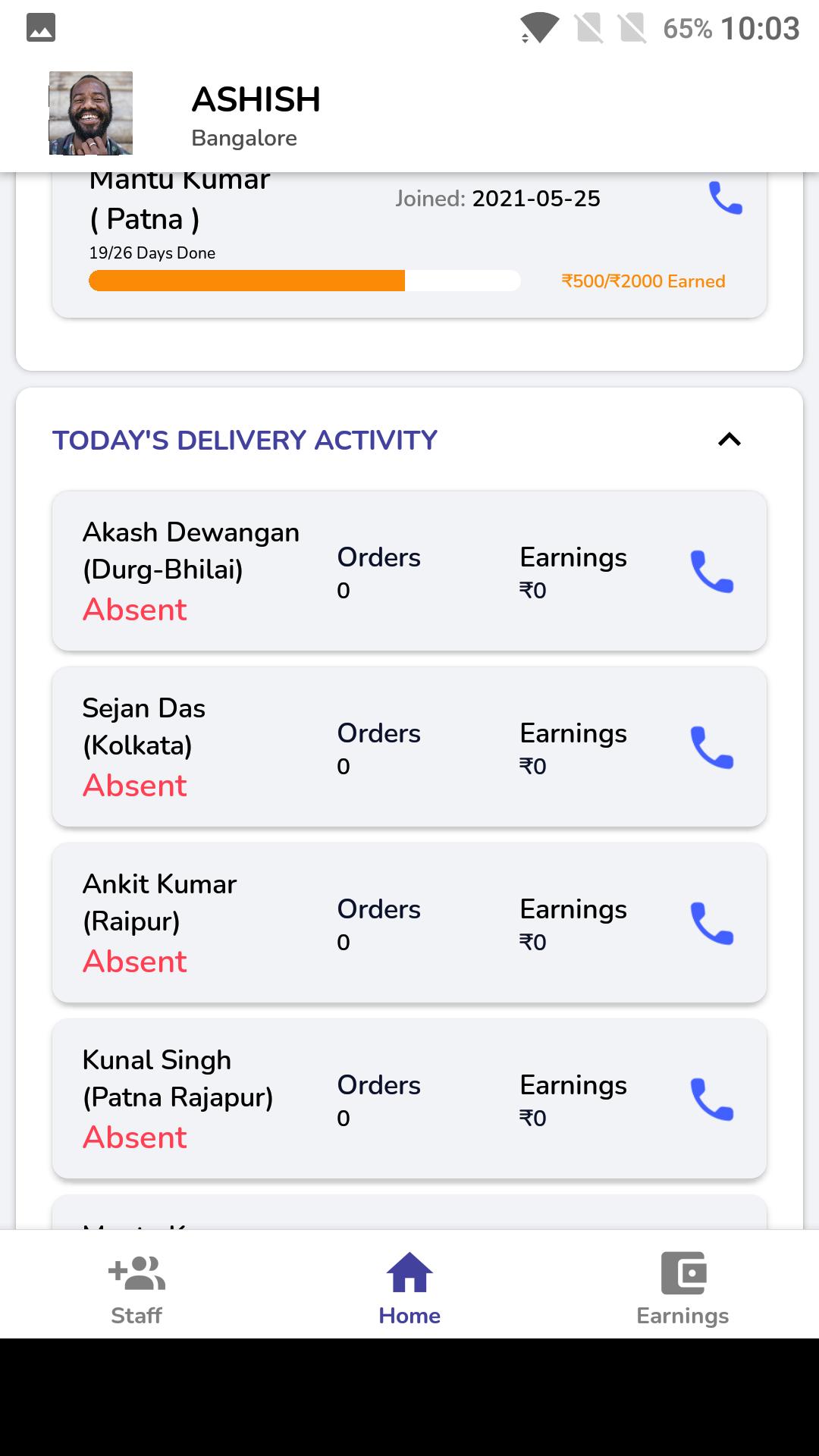Viewport: 819px width, 1456px height.
Task: Call Mantu Kumar from Patna
Action: tap(725, 198)
